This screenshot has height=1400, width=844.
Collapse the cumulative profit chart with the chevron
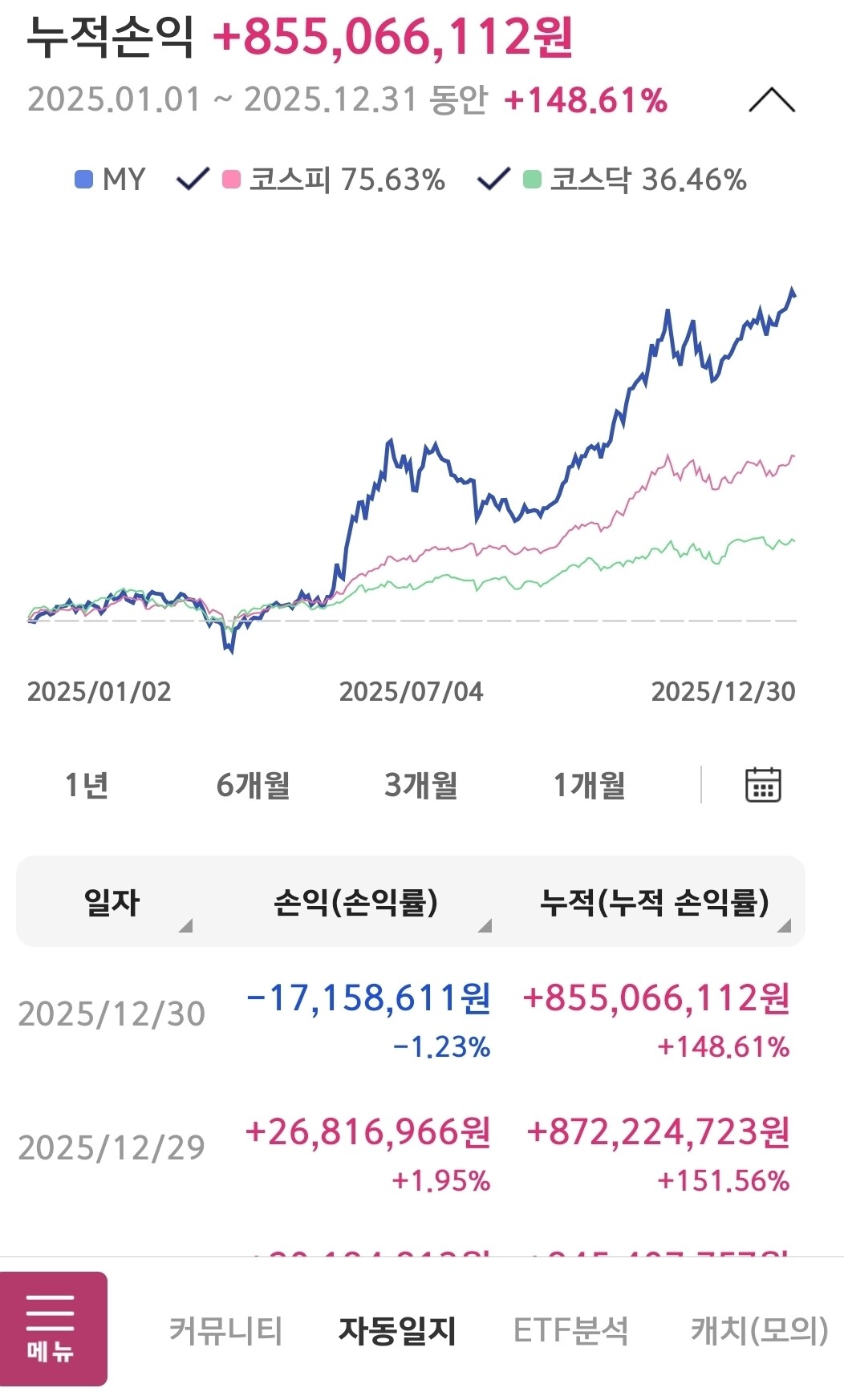click(771, 100)
